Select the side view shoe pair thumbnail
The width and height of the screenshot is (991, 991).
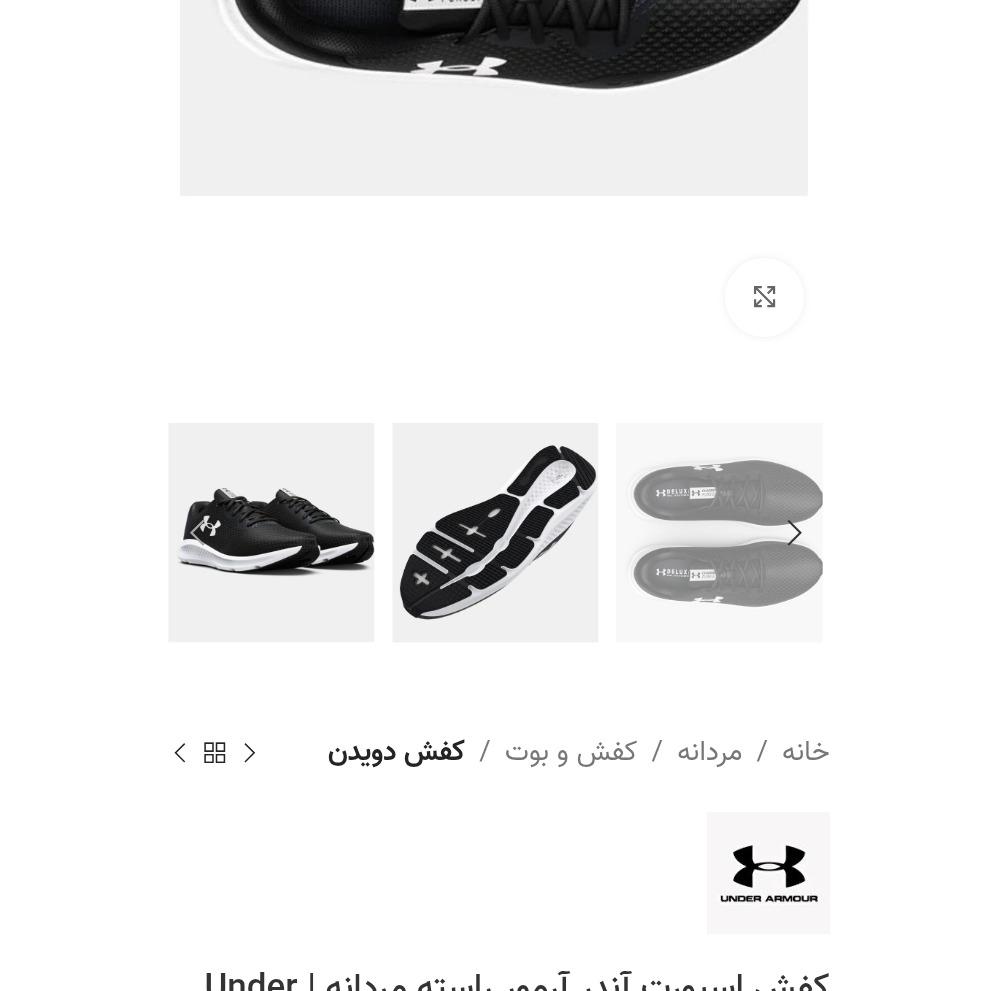click(271, 532)
